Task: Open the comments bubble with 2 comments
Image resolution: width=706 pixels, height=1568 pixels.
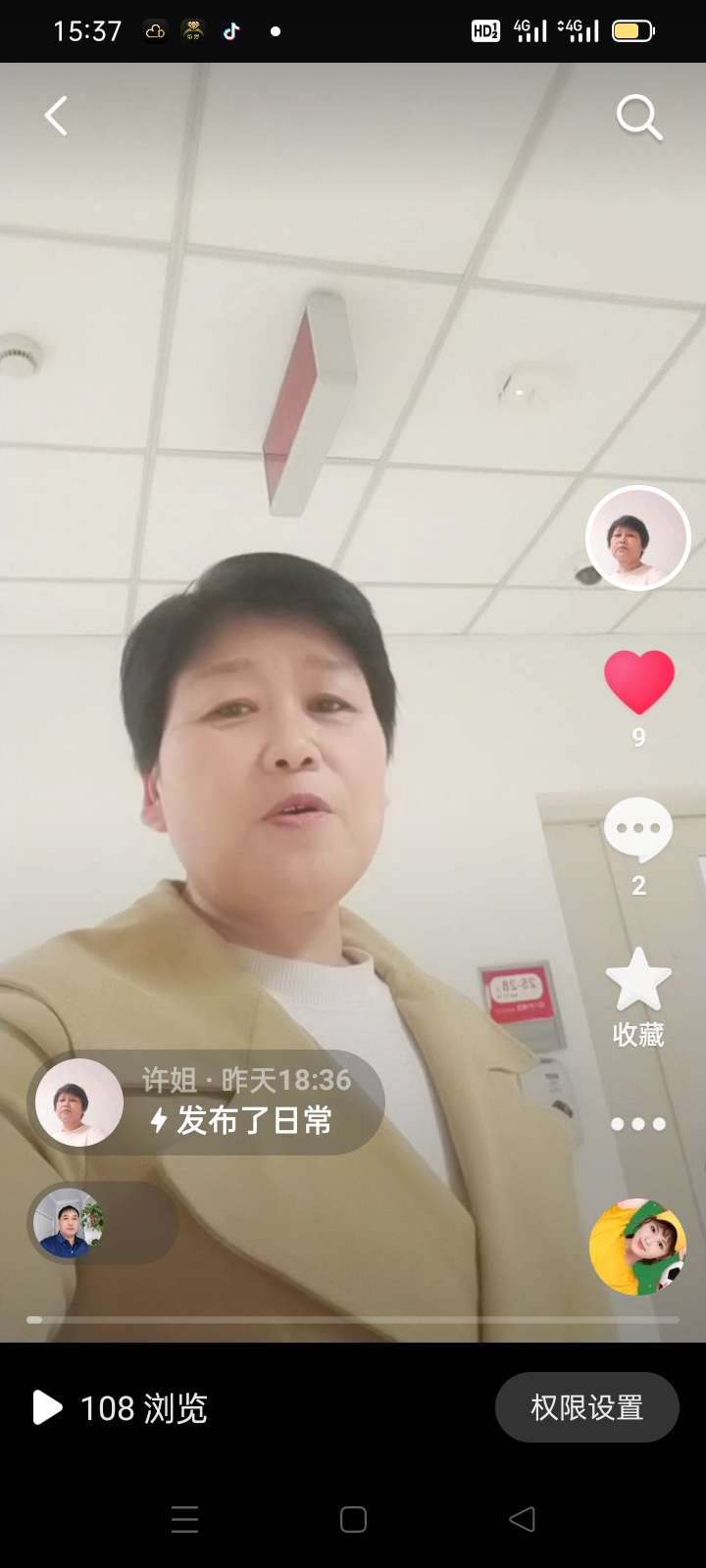Action: 638,830
